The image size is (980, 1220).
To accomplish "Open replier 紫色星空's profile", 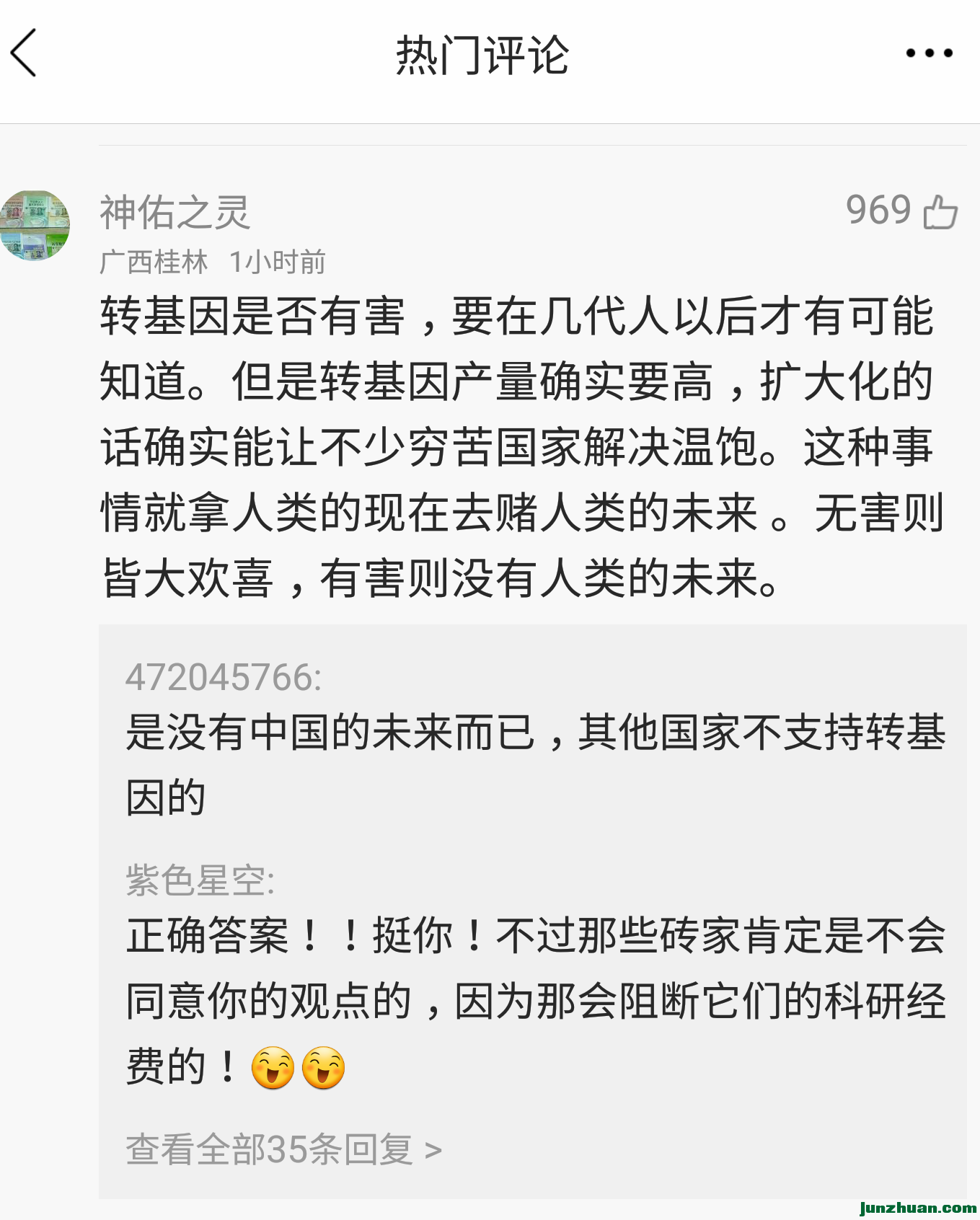I will pyautogui.click(x=199, y=880).
